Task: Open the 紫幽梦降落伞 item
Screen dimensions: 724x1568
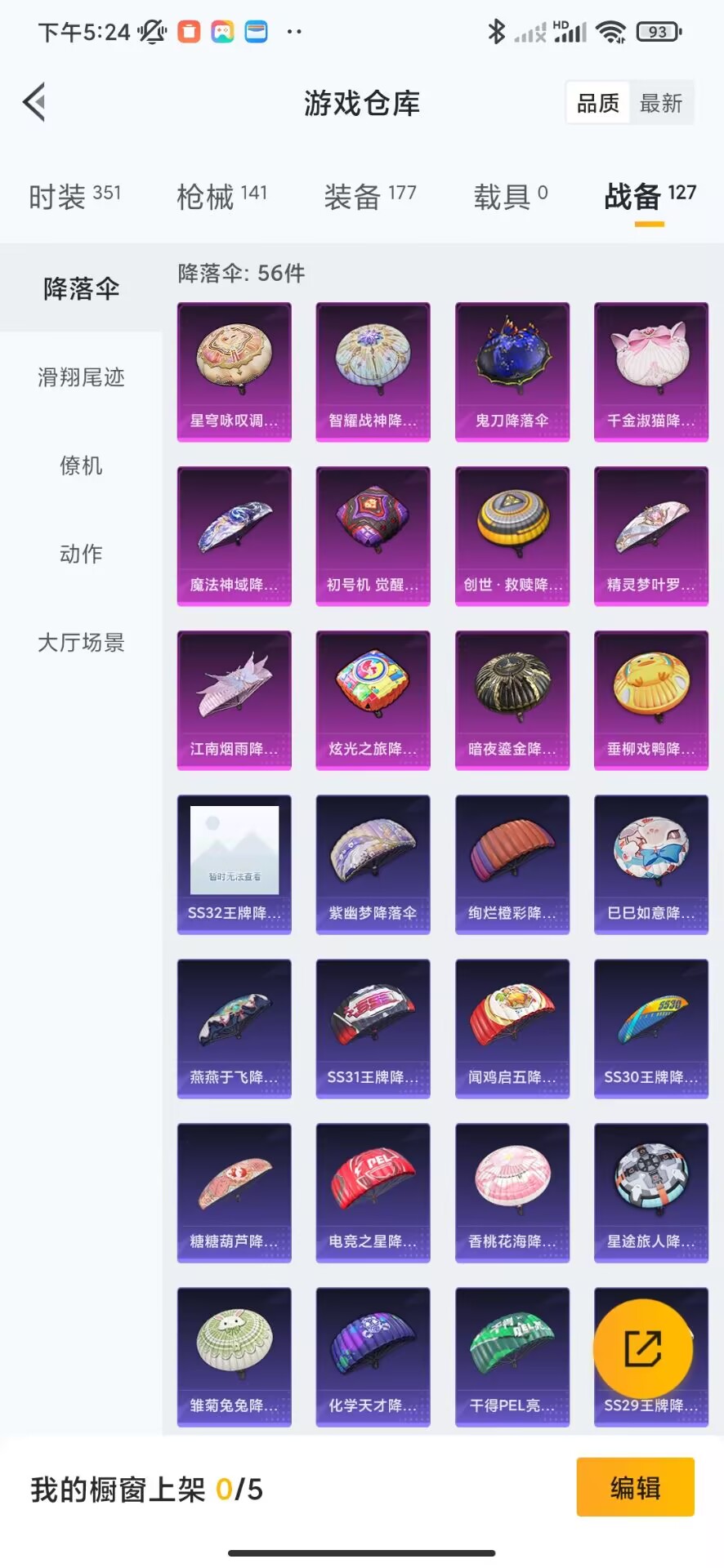Action: pyautogui.click(x=373, y=864)
